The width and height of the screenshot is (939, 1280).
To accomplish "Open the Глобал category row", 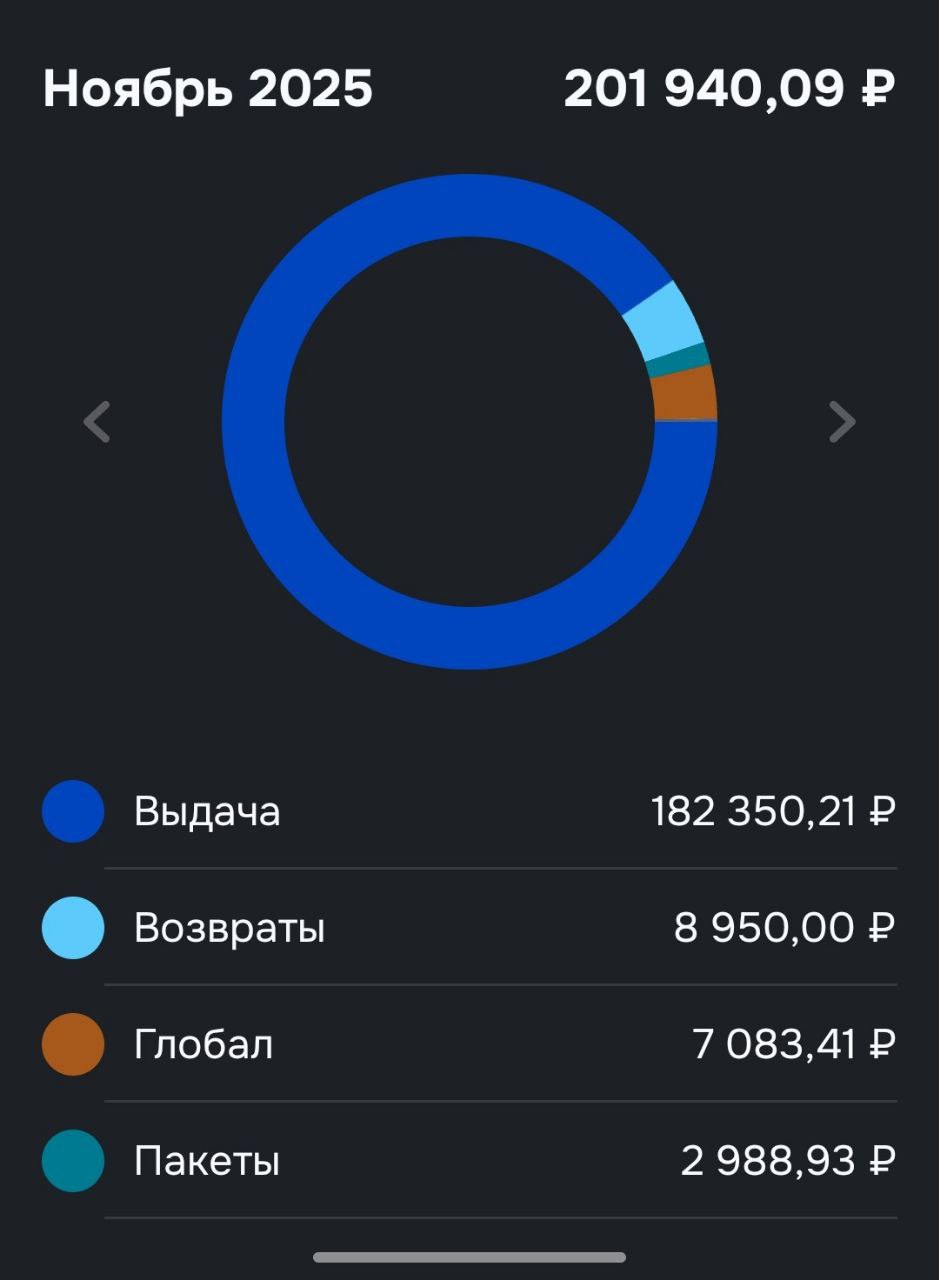I will [x=469, y=1045].
